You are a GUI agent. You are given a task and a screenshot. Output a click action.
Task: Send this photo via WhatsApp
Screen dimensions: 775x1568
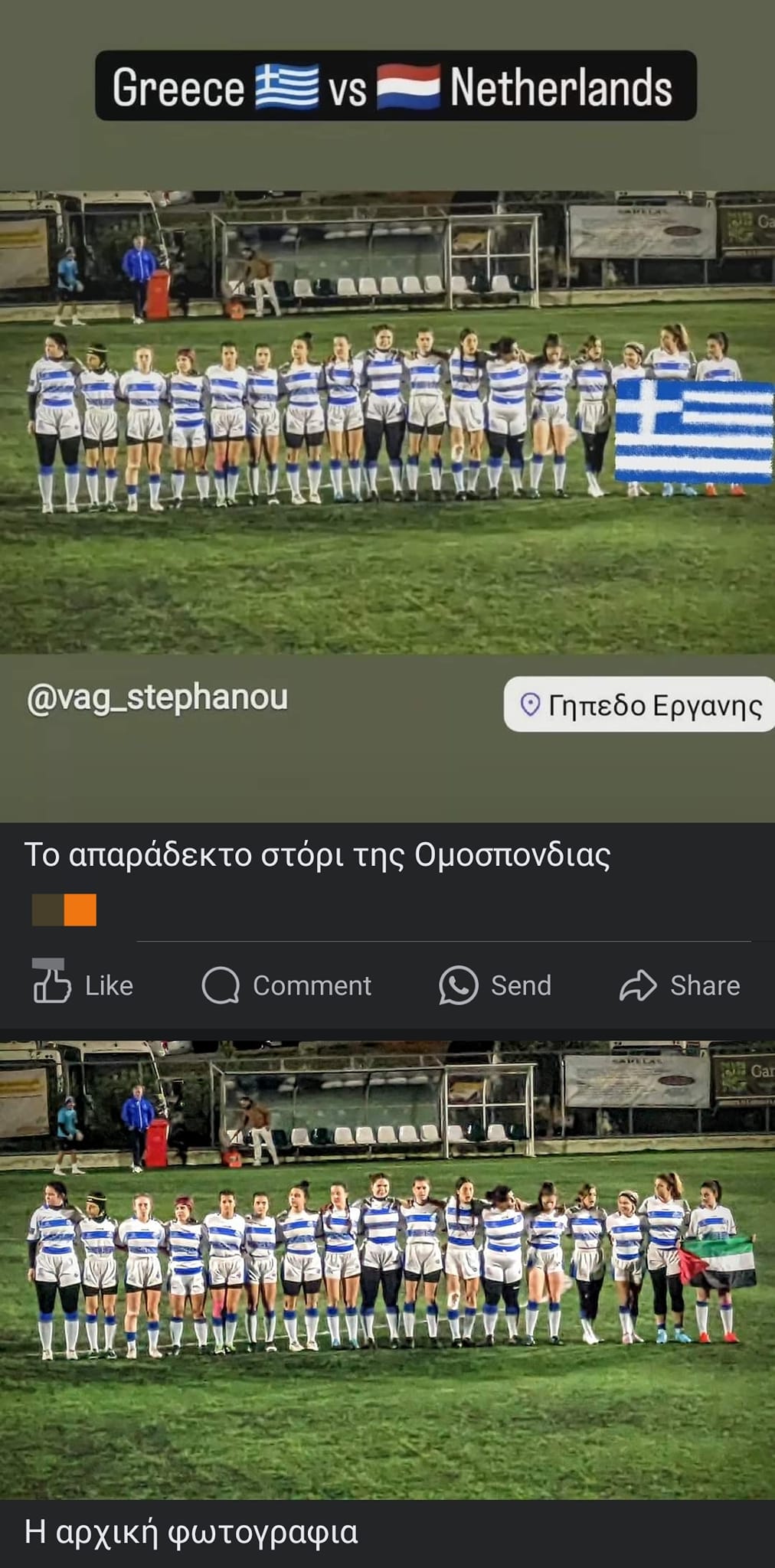pyautogui.click(x=495, y=985)
